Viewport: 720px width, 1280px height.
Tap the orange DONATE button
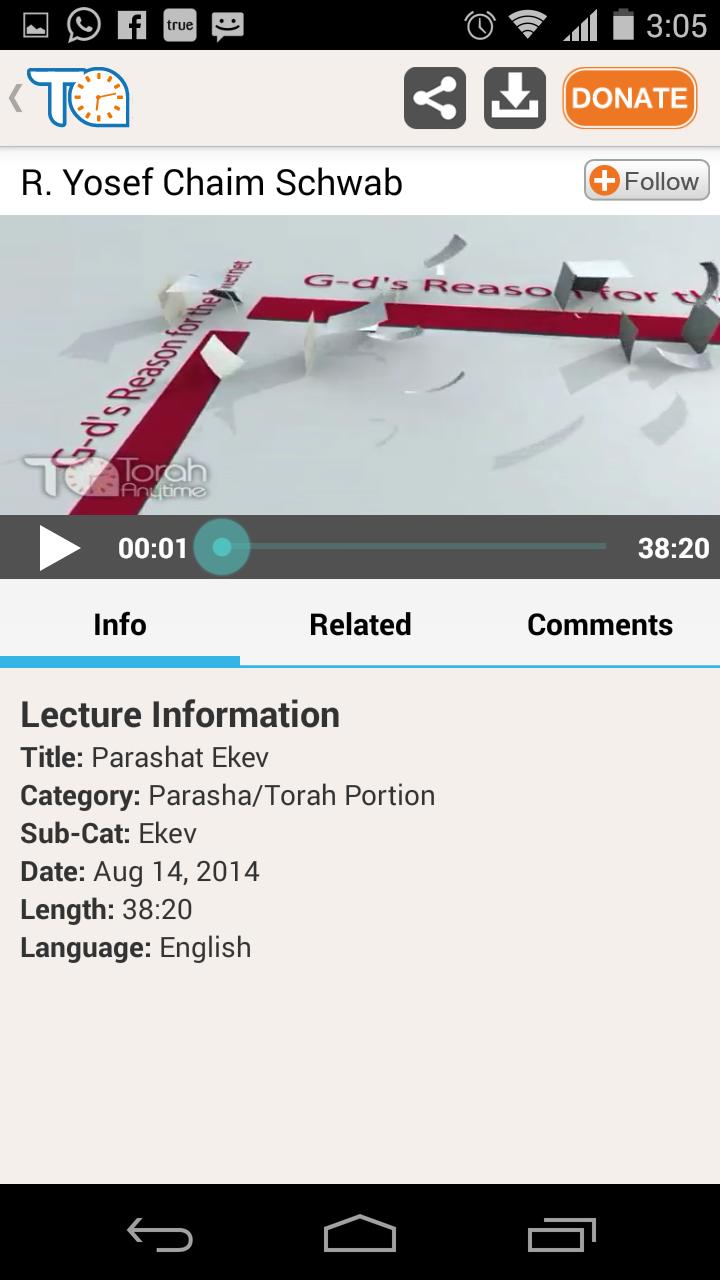pyautogui.click(x=630, y=98)
